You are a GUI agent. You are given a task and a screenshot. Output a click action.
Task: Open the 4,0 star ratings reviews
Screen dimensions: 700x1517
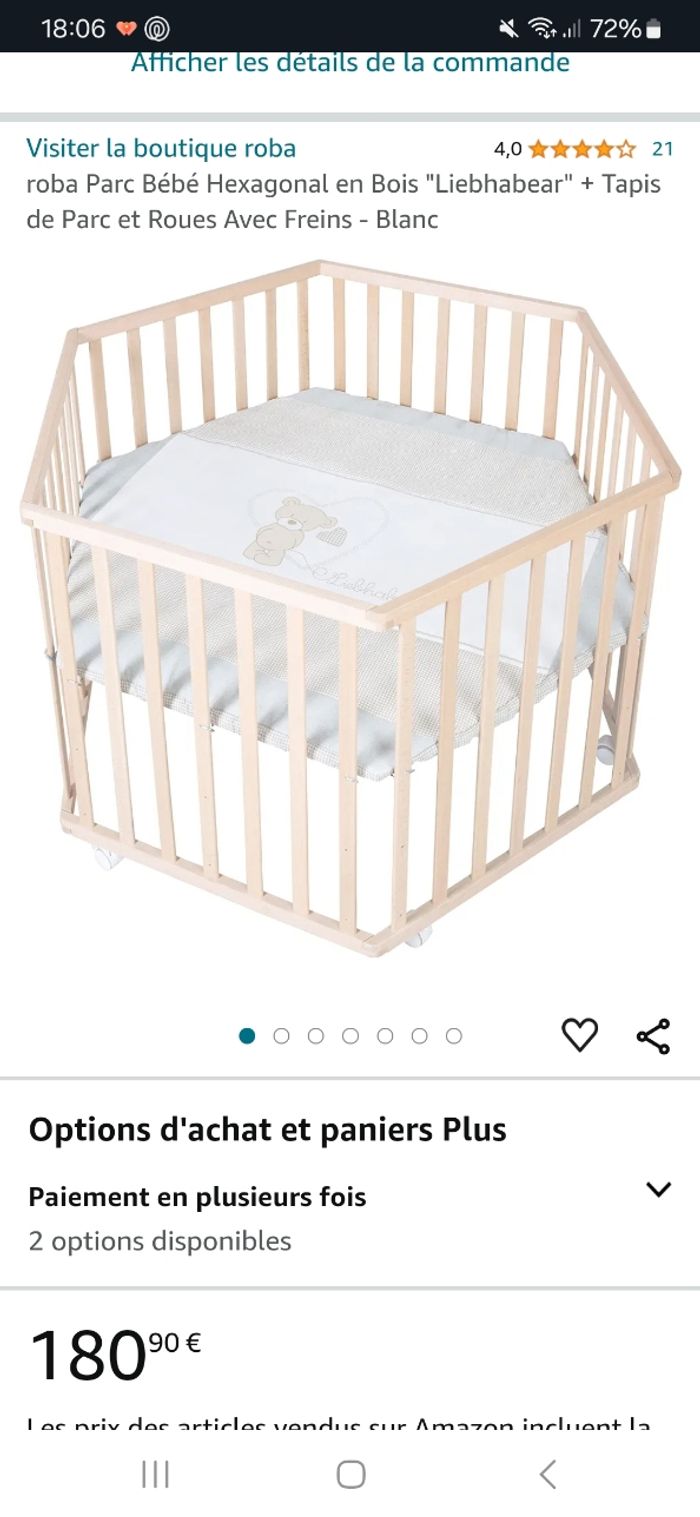[x=582, y=150]
